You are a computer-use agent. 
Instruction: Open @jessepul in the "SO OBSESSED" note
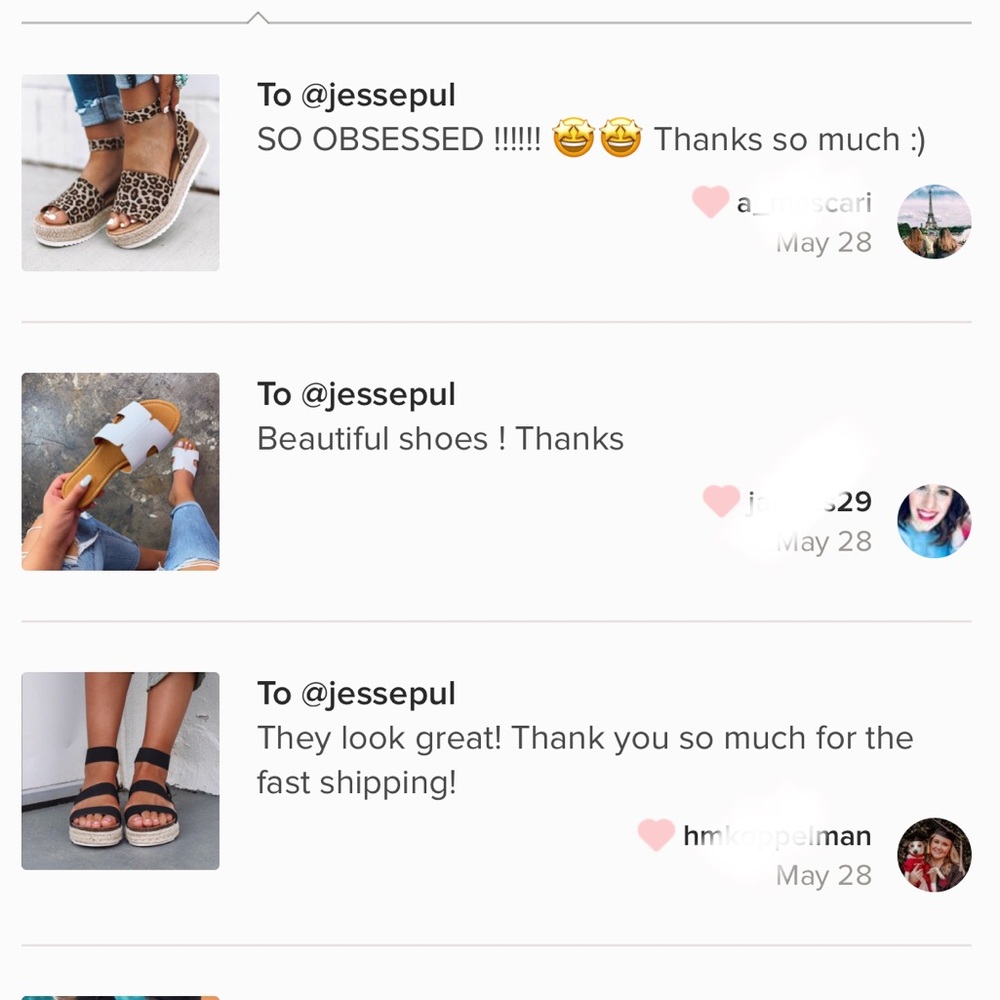tap(377, 95)
